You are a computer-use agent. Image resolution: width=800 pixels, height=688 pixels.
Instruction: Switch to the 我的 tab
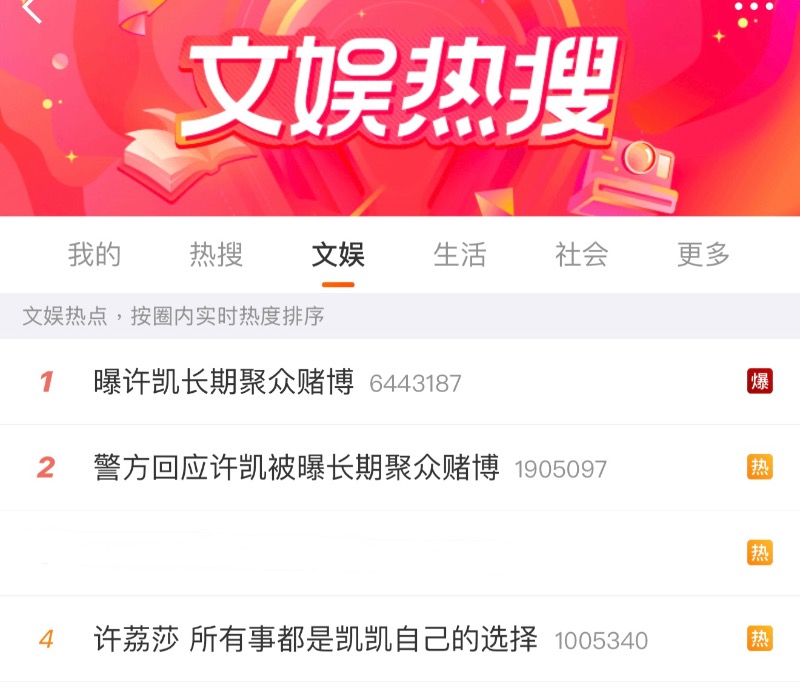coord(95,255)
